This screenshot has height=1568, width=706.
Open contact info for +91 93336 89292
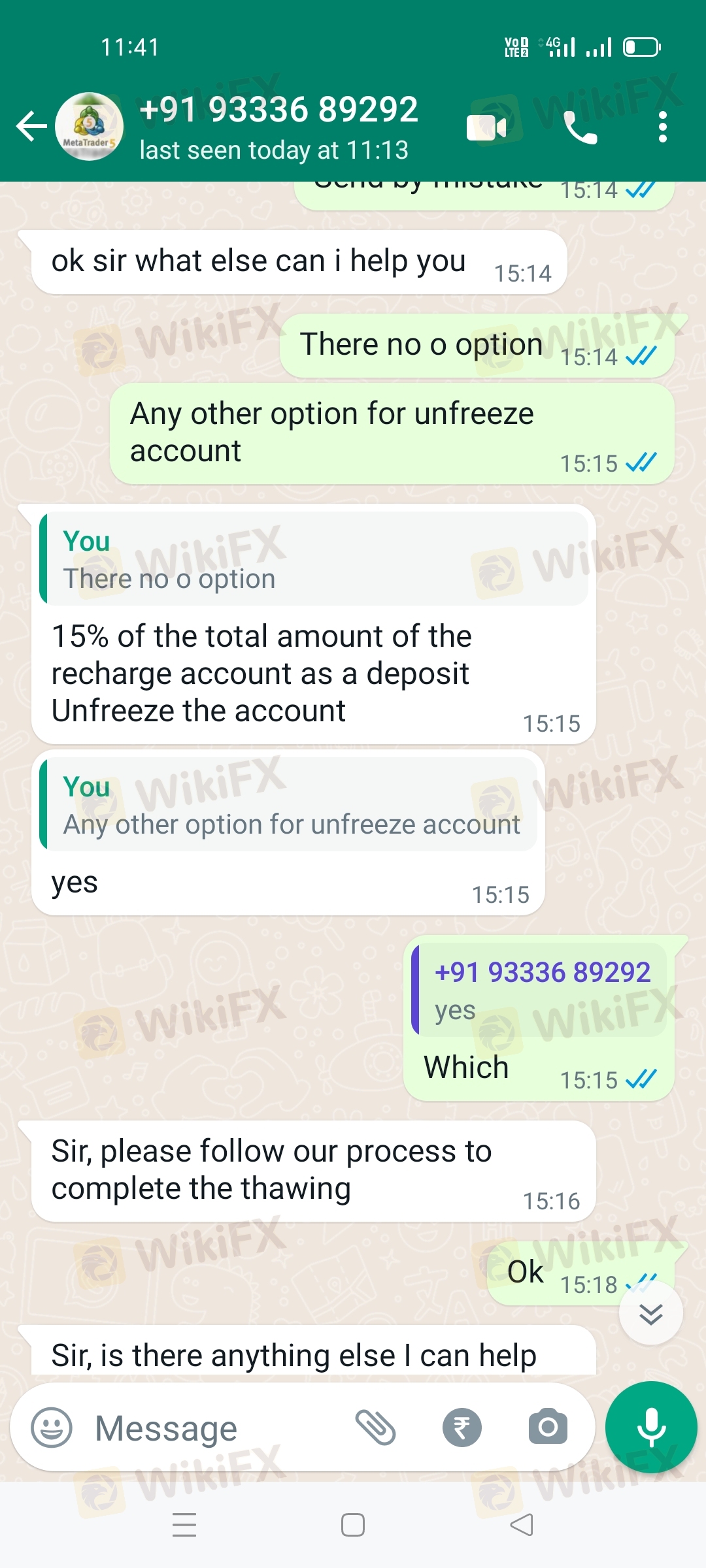(278, 127)
